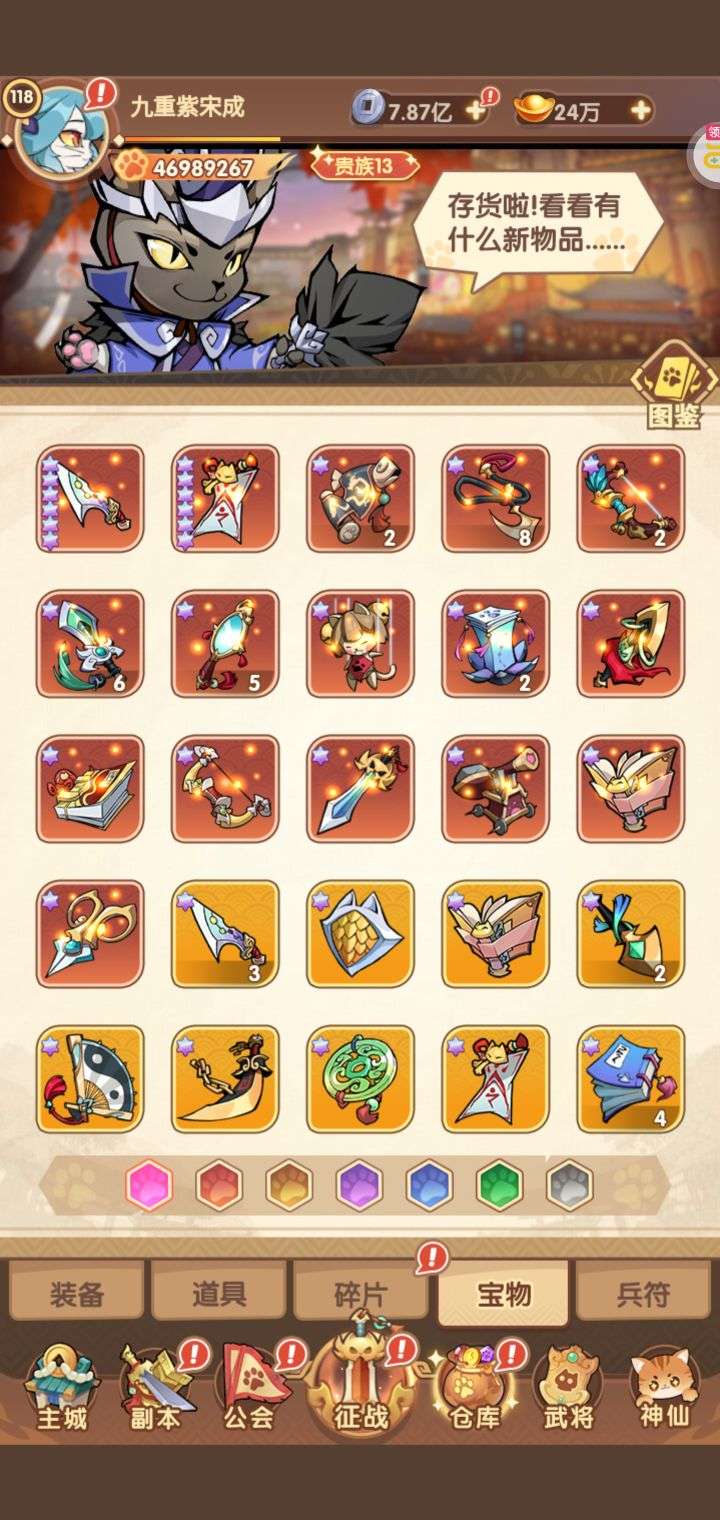Add more gold ingots with plus button
Screen dimensions: 720x1520
pyautogui.click(x=639, y=110)
